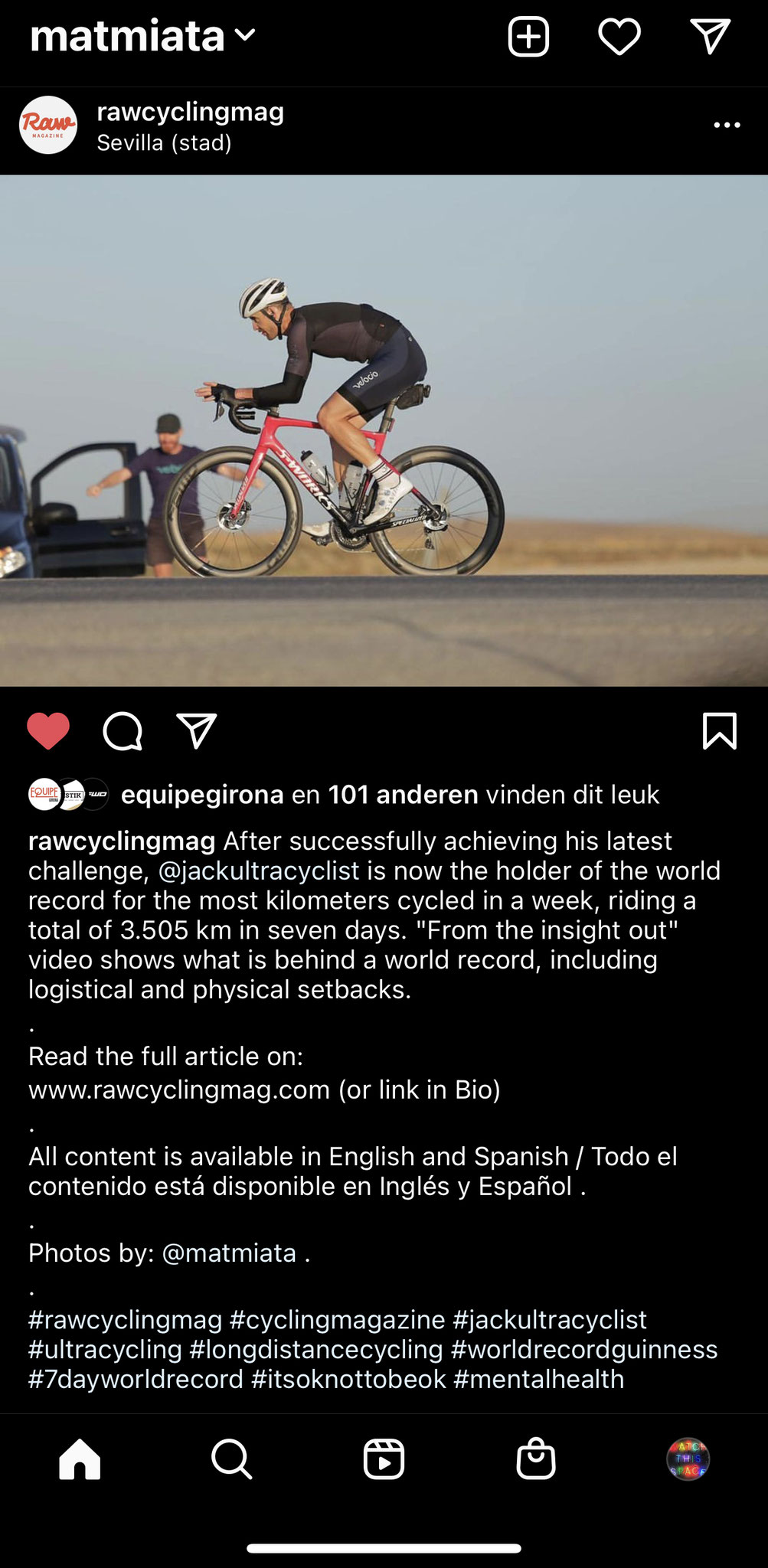The image size is (768, 1568).
Task: Open the post's three-dot options menu
Action: coord(726,125)
